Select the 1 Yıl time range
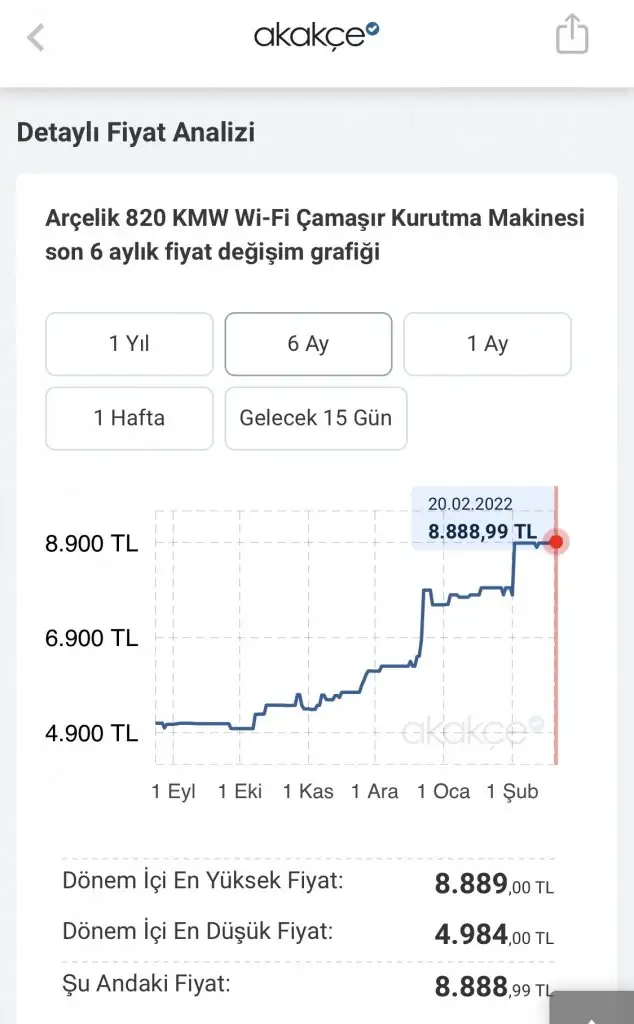Image resolution: width=634 pixels, height=1024 pixels. [129, 344]
